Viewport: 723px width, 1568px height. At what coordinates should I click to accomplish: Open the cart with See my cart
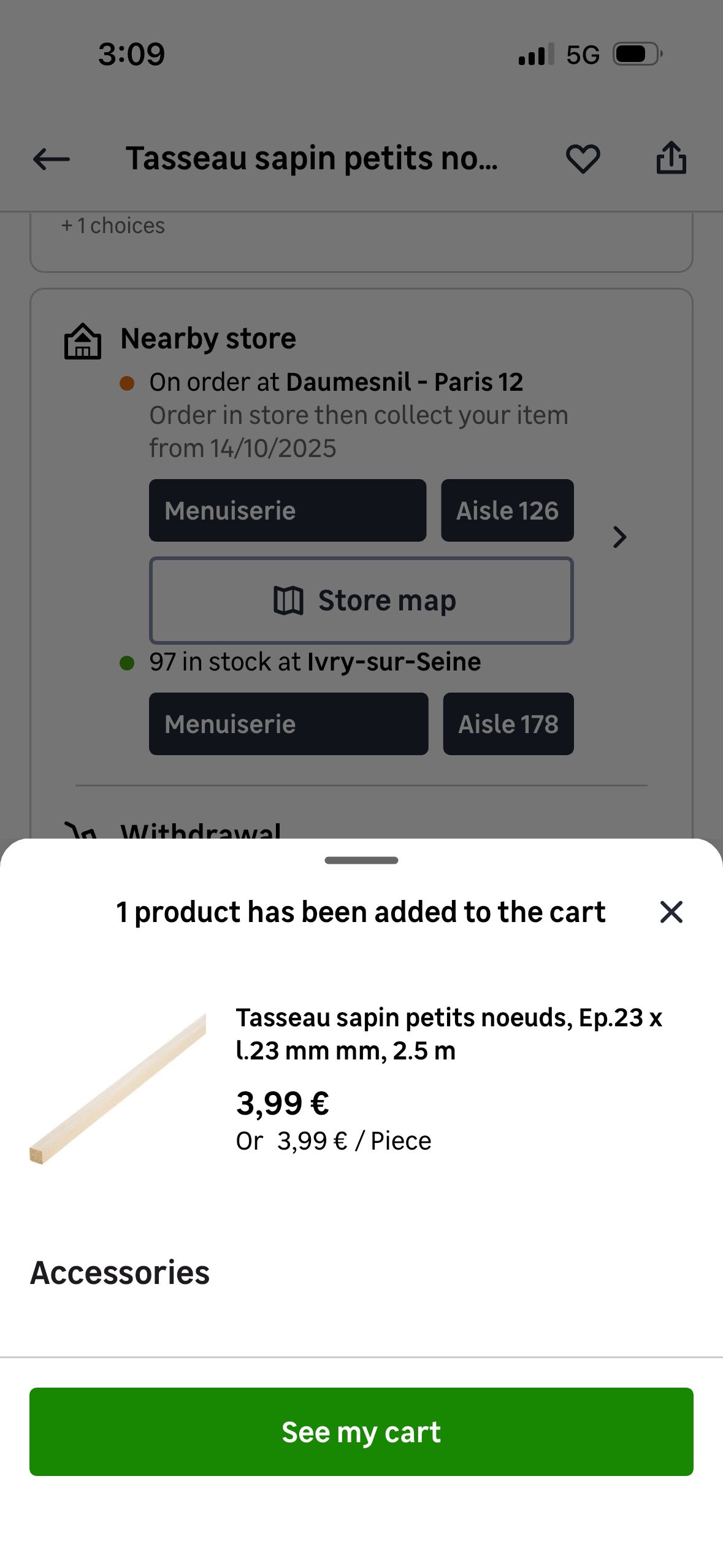361,1431
